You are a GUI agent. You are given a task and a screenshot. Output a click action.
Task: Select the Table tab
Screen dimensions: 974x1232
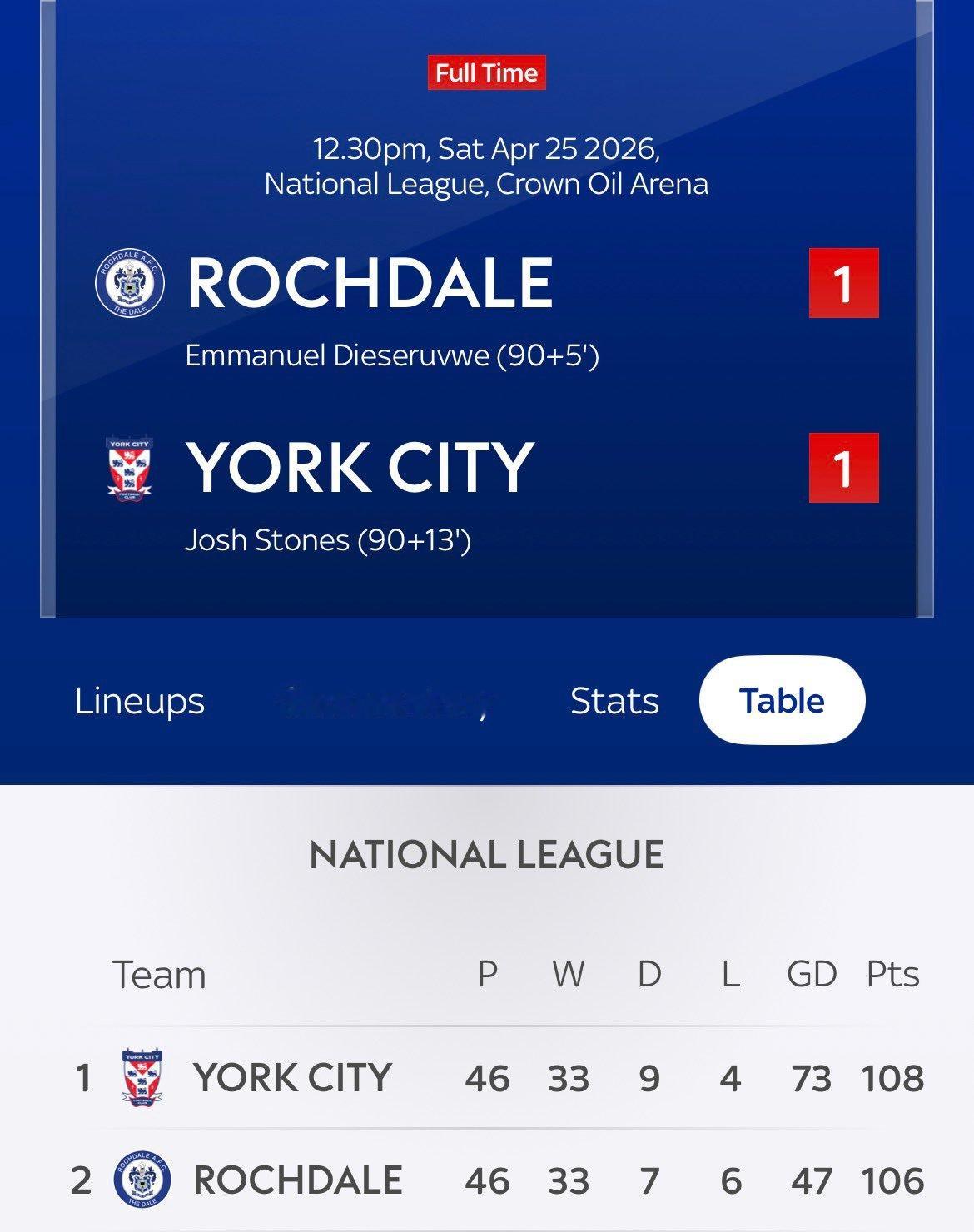[782, 701]
